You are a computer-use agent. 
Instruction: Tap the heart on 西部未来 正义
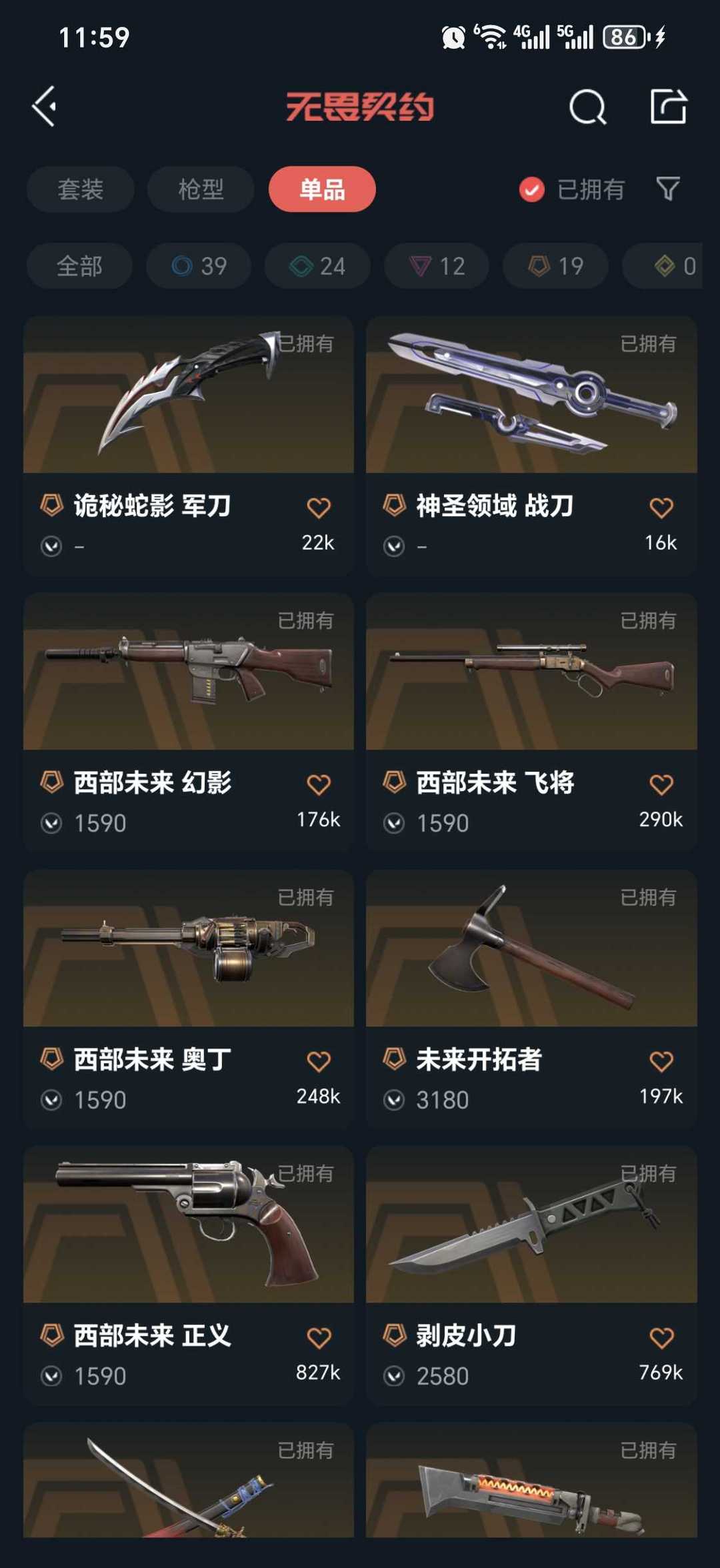pos(319,1338)
